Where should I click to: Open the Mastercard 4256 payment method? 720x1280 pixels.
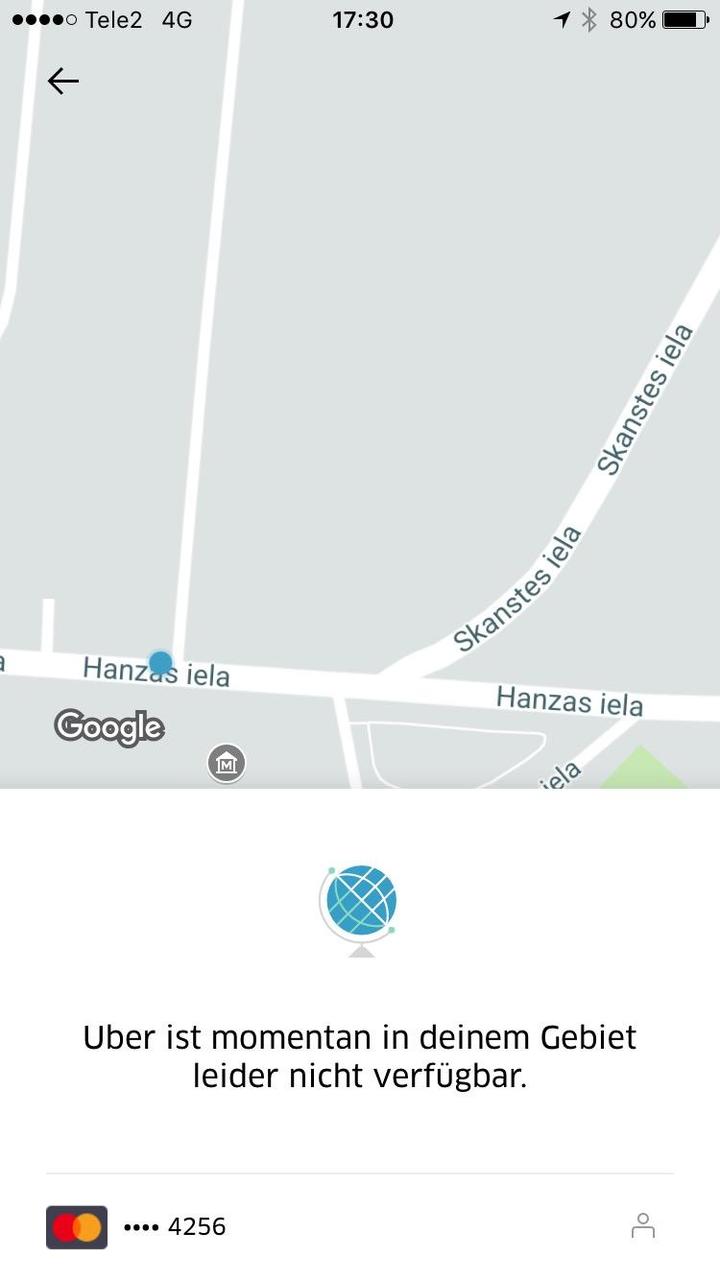tap(136, 1227)
